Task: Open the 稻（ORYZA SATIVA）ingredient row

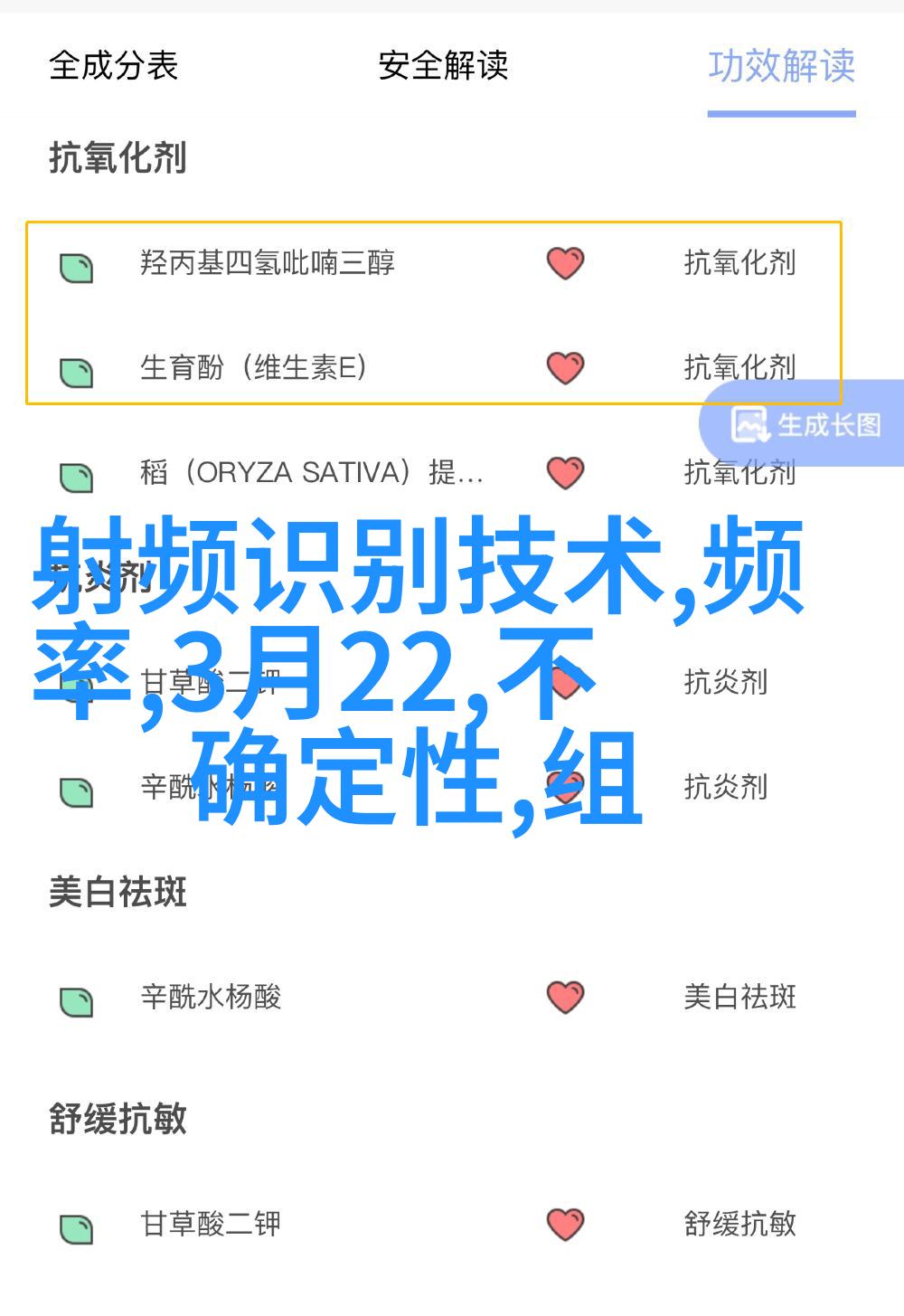Action: [x=311, y=473]
